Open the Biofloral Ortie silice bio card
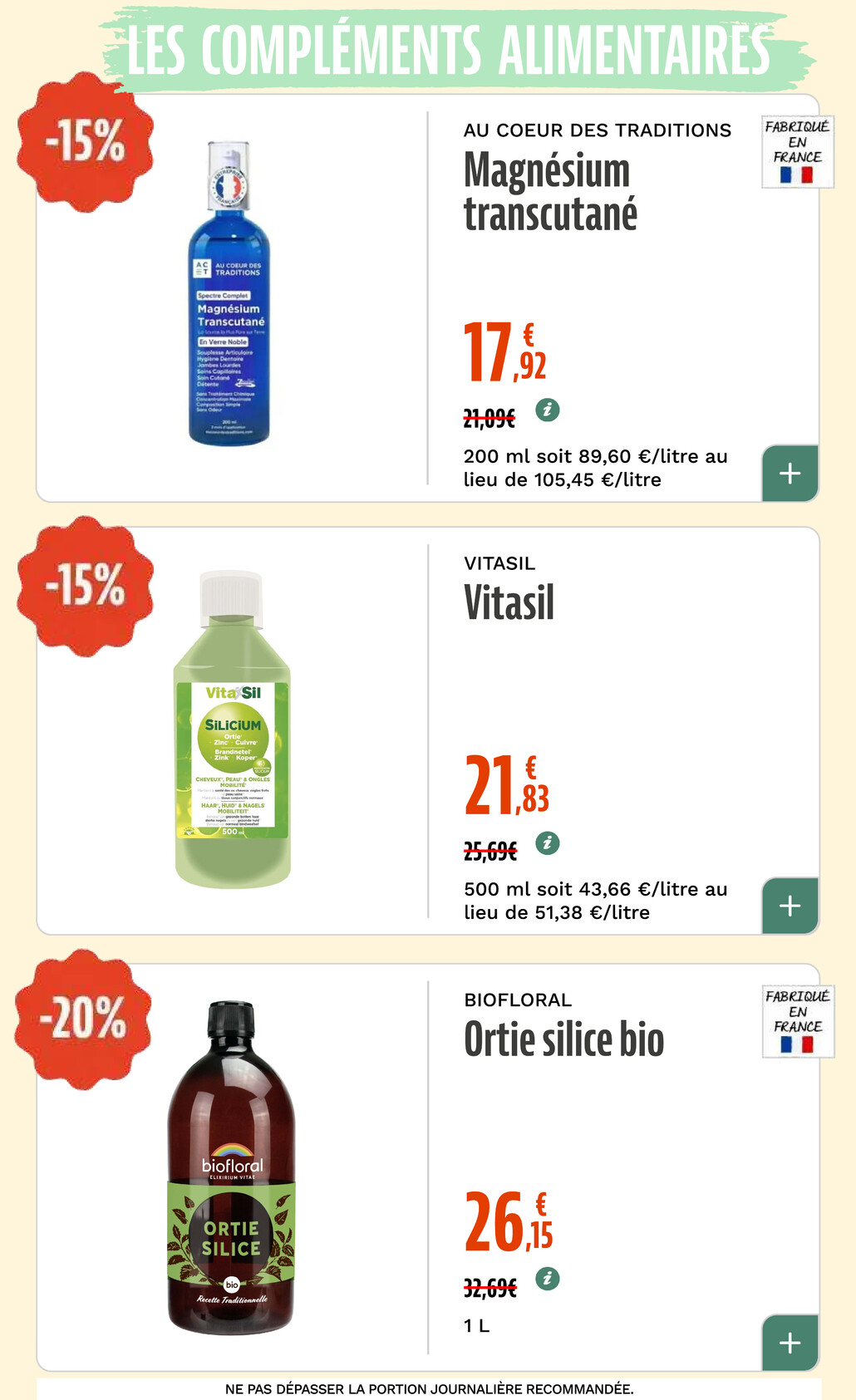The height and width of the screenshot is (1400, 856). click(x=563, y=1040)
